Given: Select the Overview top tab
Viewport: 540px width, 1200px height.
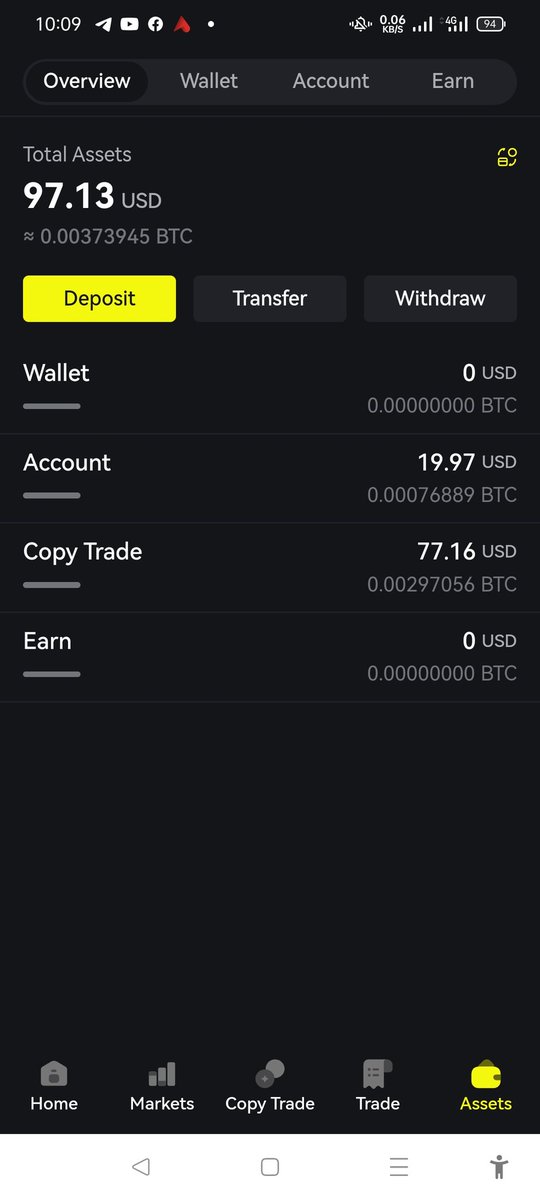Looking at the screenshot, I should pyautogui.click(x=87, y=81).
